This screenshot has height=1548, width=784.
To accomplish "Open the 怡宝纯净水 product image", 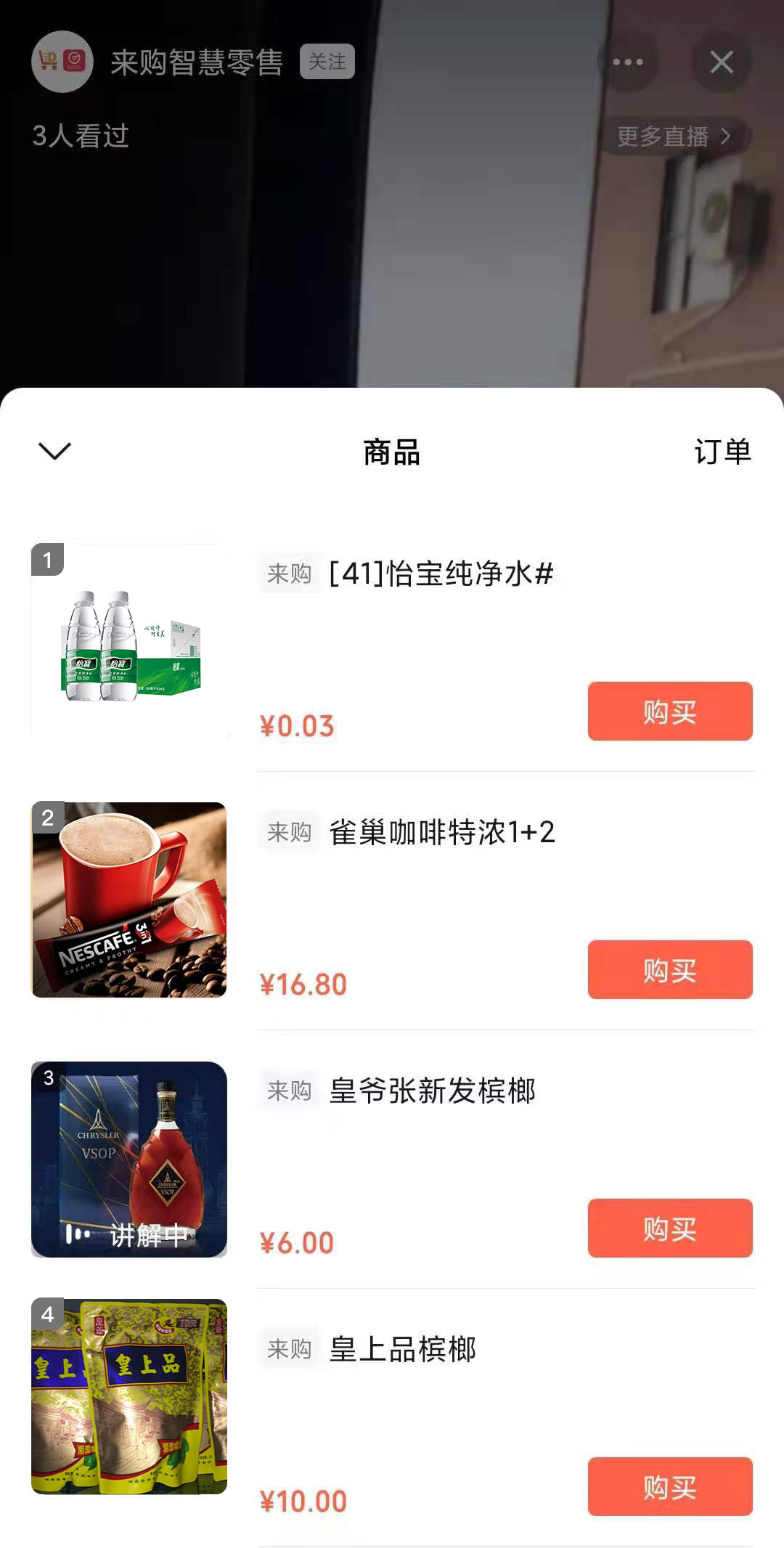I will tap(129, 641).
